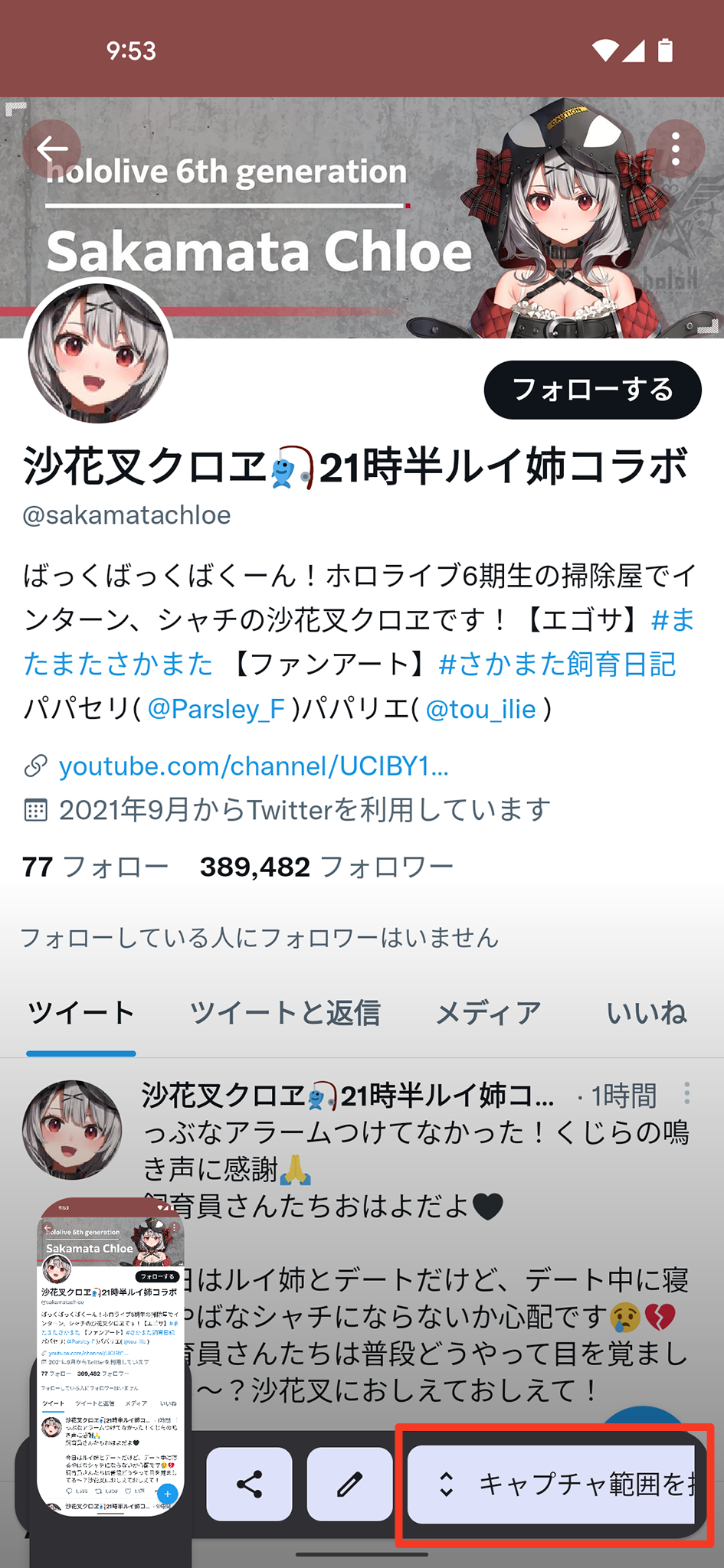Edit the screenshot with pencil button
The height and width of the screenshot is (1568, 724).
349,1485
